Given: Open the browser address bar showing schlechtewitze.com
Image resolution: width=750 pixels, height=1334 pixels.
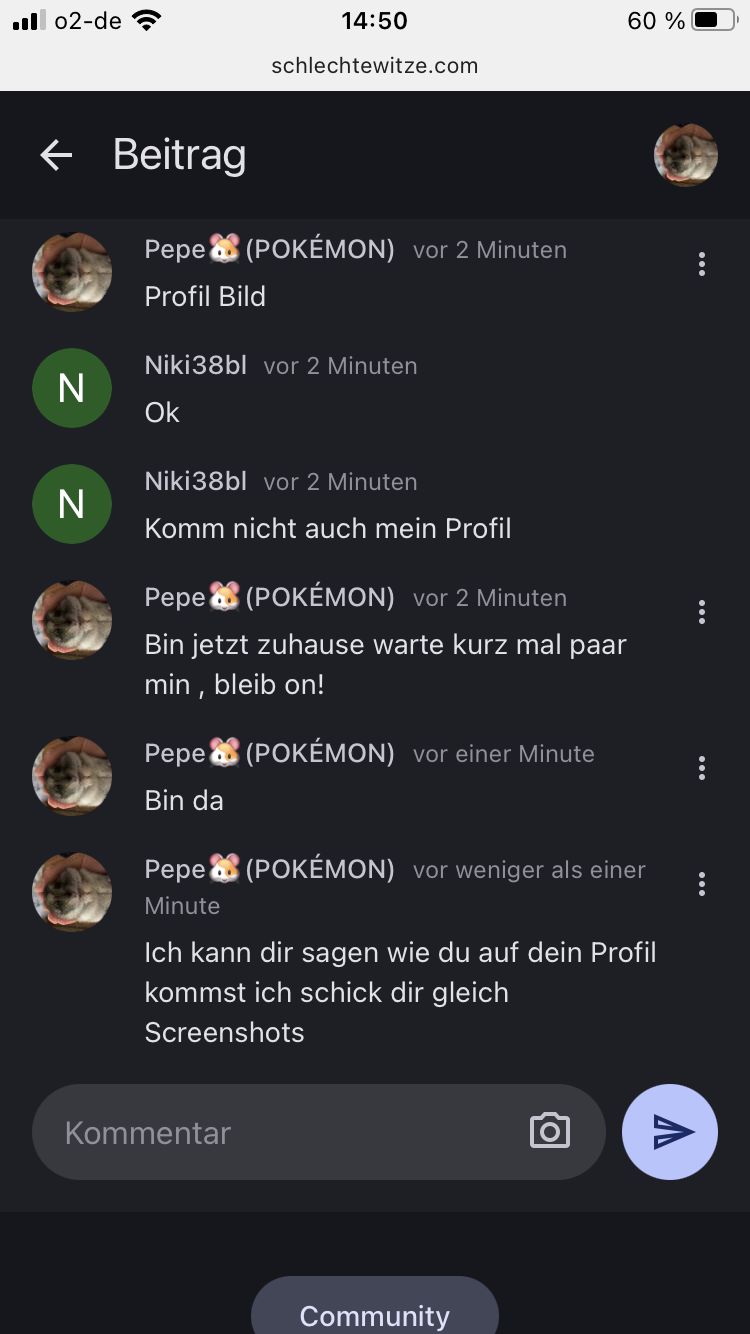Looking at the screenshot, I should pos(375,66).
